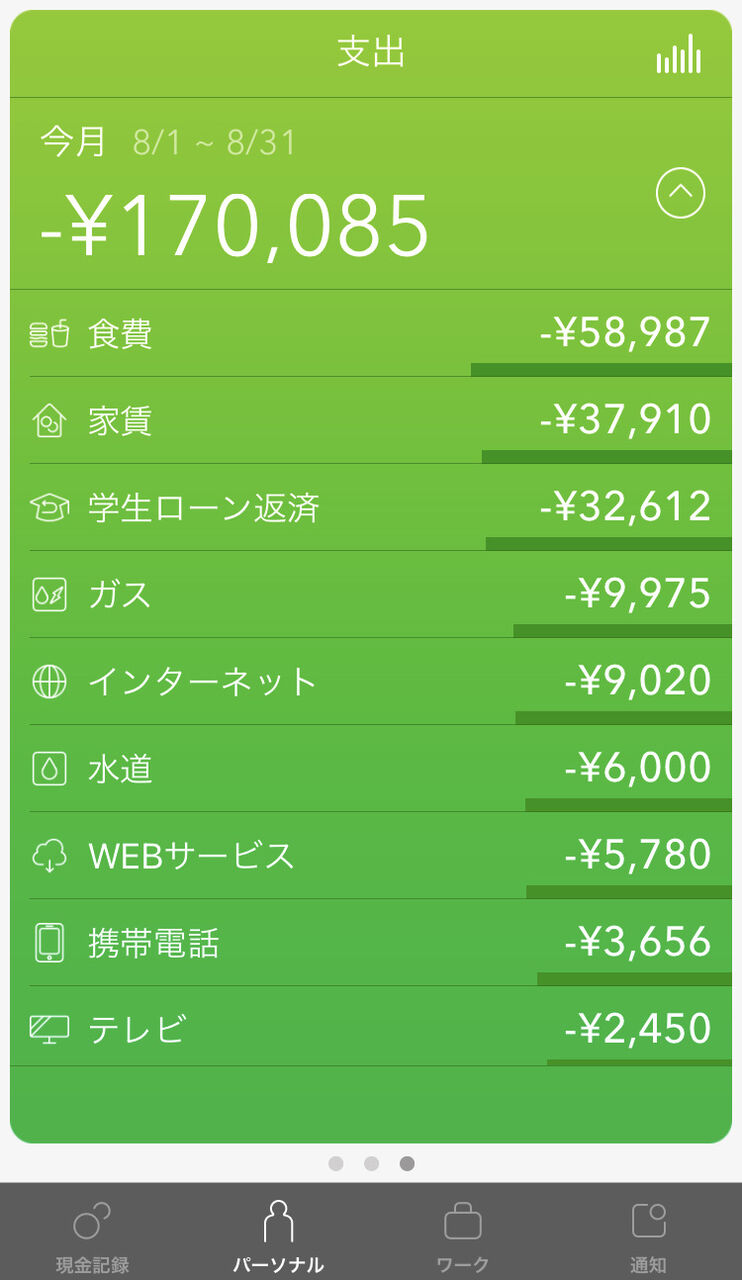Select the テレビ expense row
The height and width of the screenshot is (1280, 742).
(371, 1029)
